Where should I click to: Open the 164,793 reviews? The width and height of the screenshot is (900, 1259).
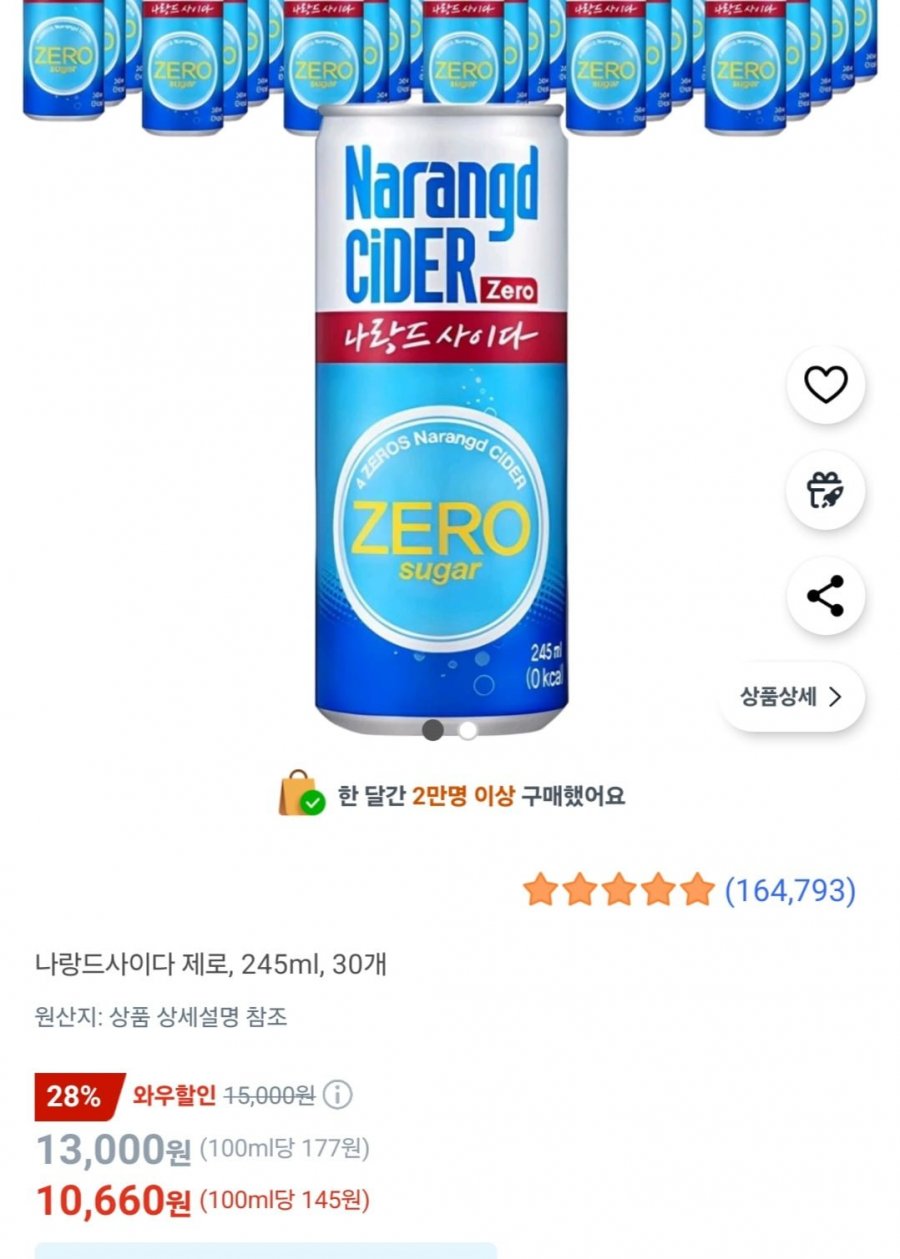point(789,889)
